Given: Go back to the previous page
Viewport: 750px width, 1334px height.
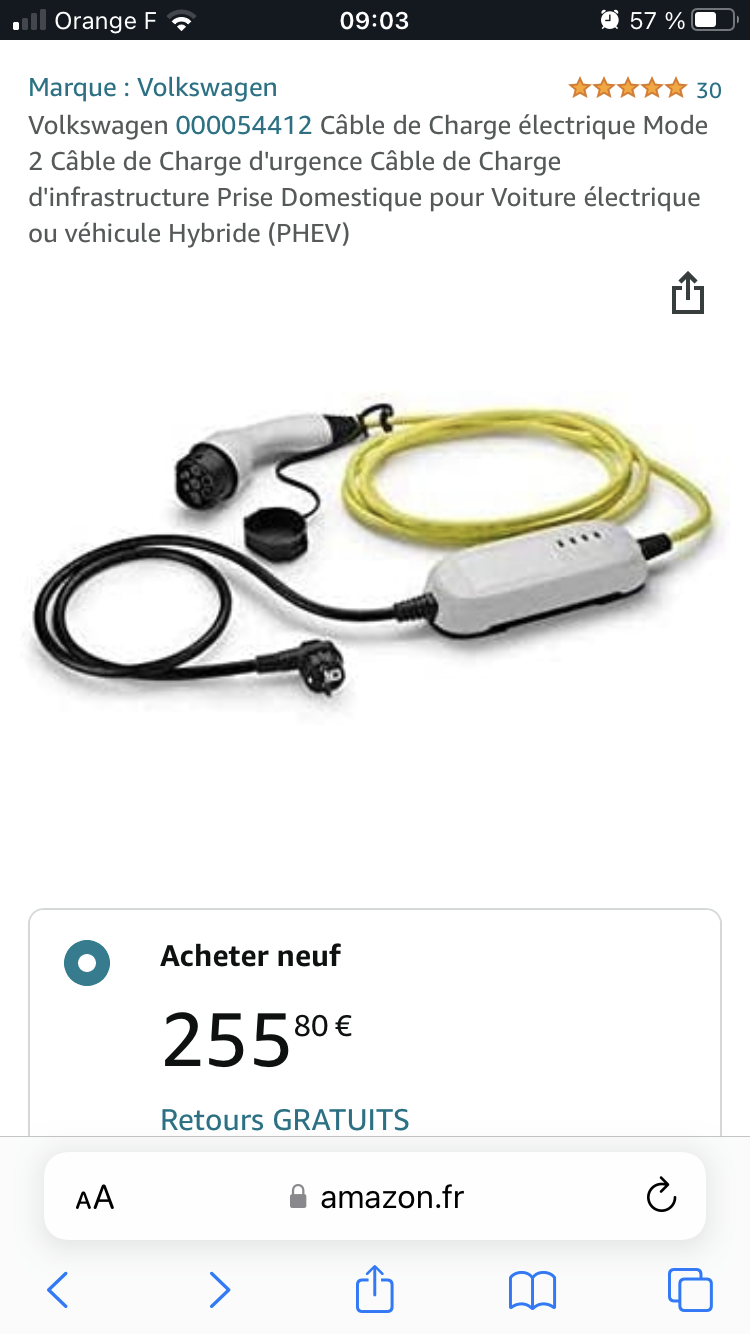Looking at the screenshot, I should pos(58,1290).
